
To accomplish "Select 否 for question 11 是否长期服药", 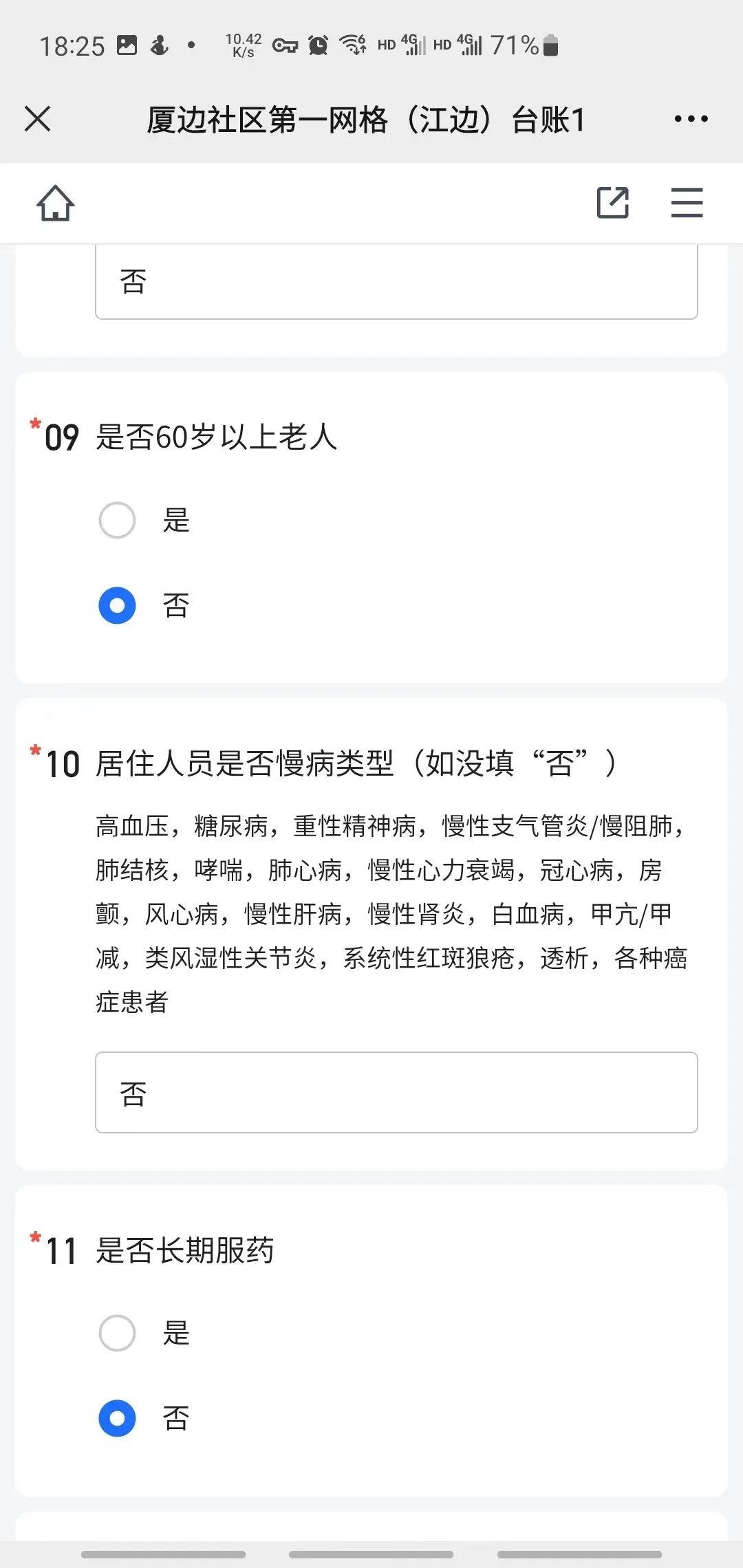I will 118,1418.
